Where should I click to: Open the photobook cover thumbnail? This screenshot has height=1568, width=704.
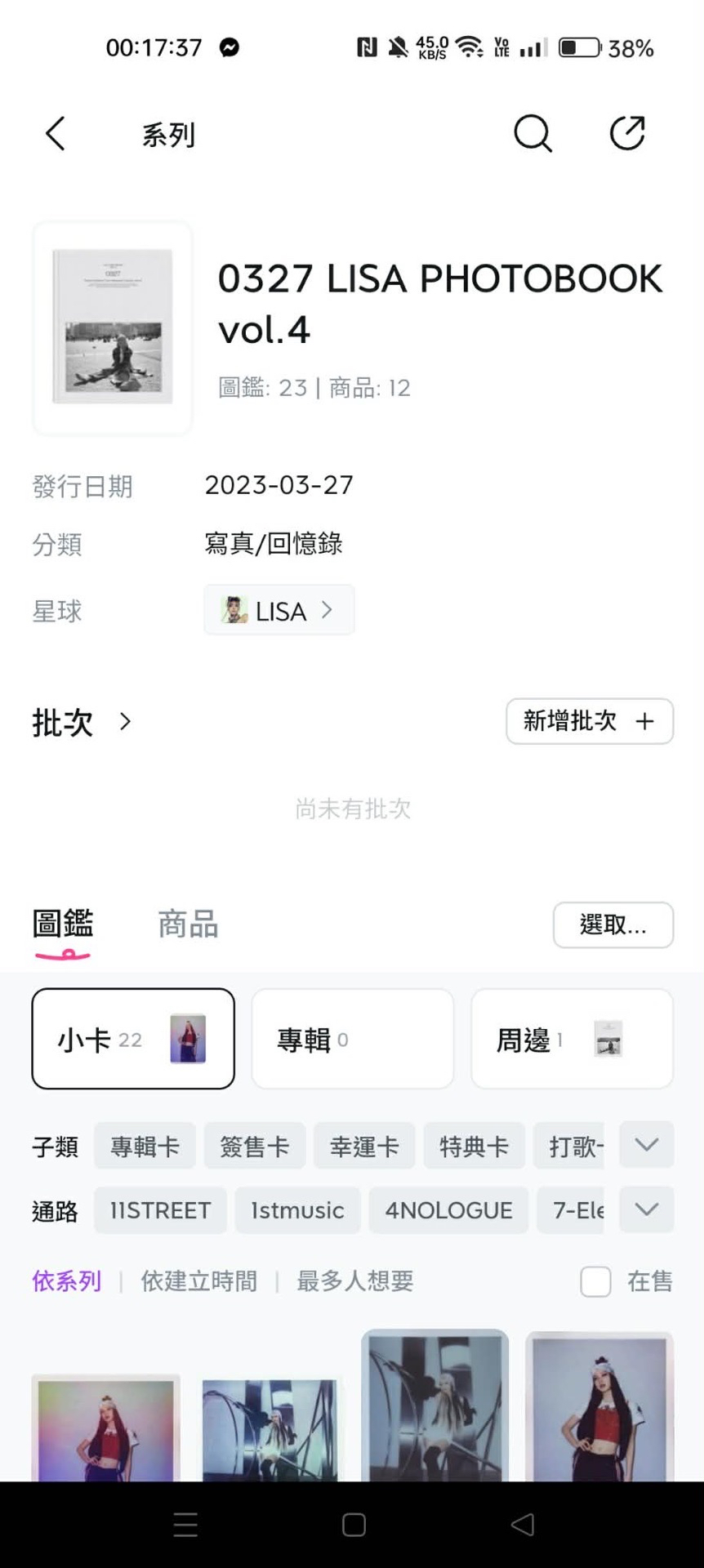[112, 327]
